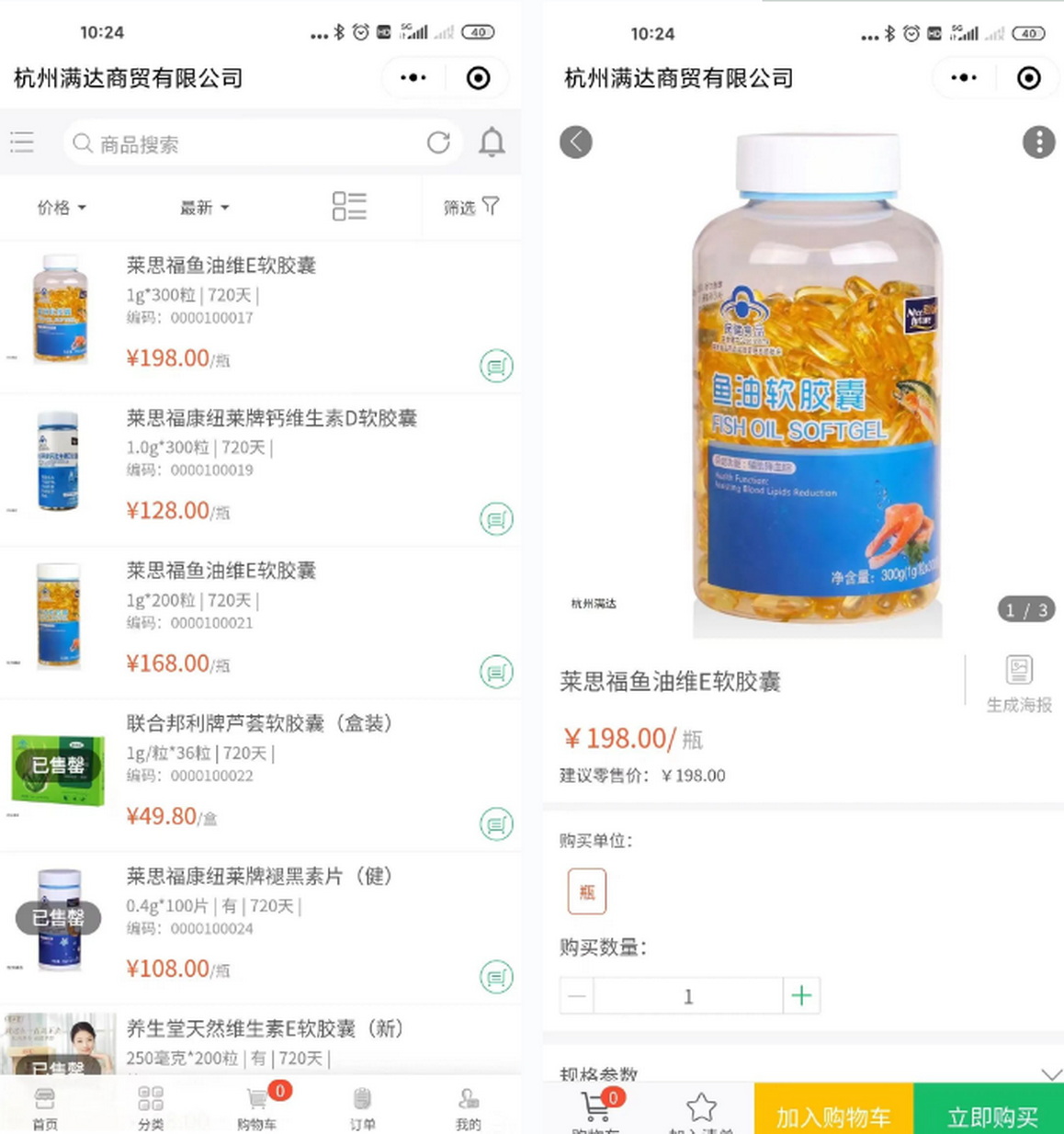1064x1134 pixels.
Task: Tap 加入购物车 button
Action: [832, 1116]
